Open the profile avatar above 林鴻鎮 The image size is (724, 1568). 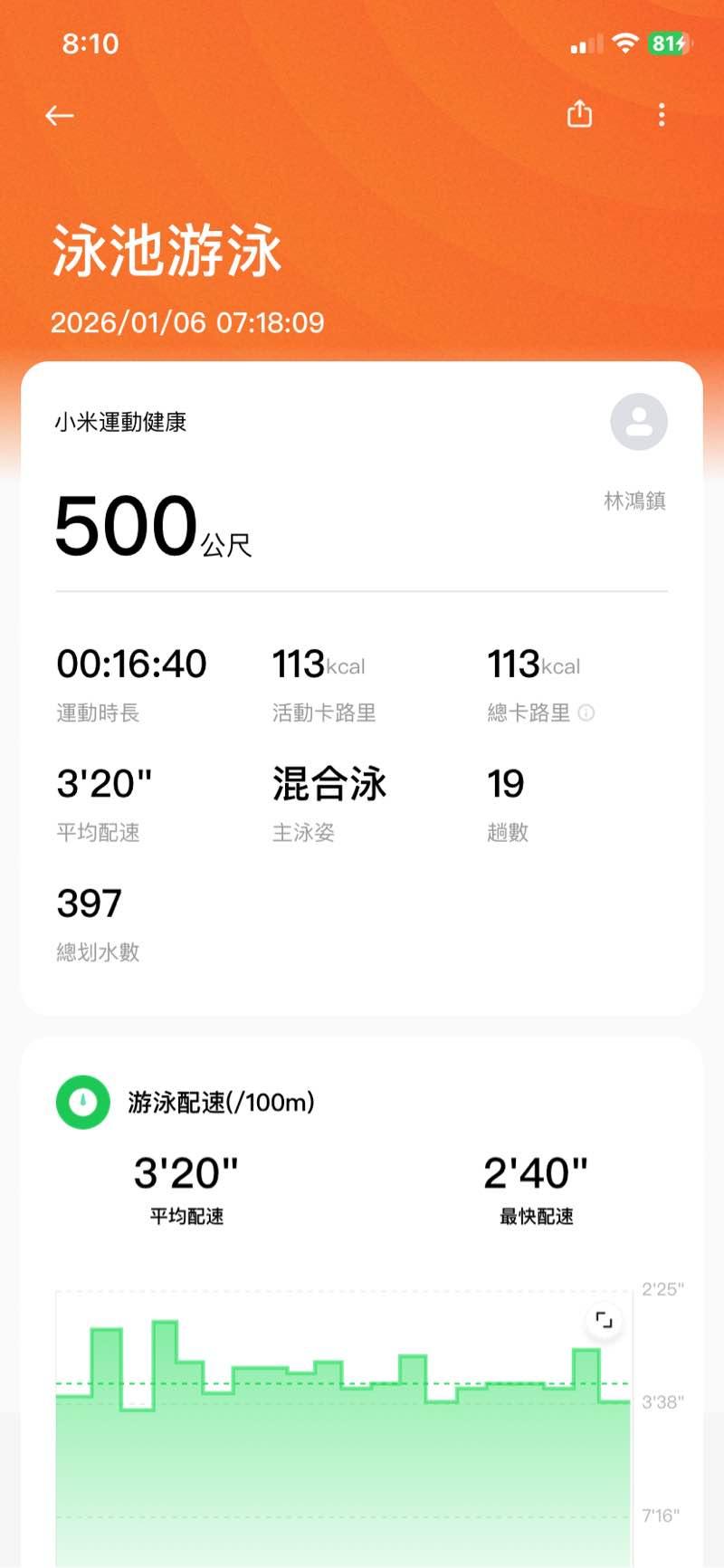(x=639, y=422)
